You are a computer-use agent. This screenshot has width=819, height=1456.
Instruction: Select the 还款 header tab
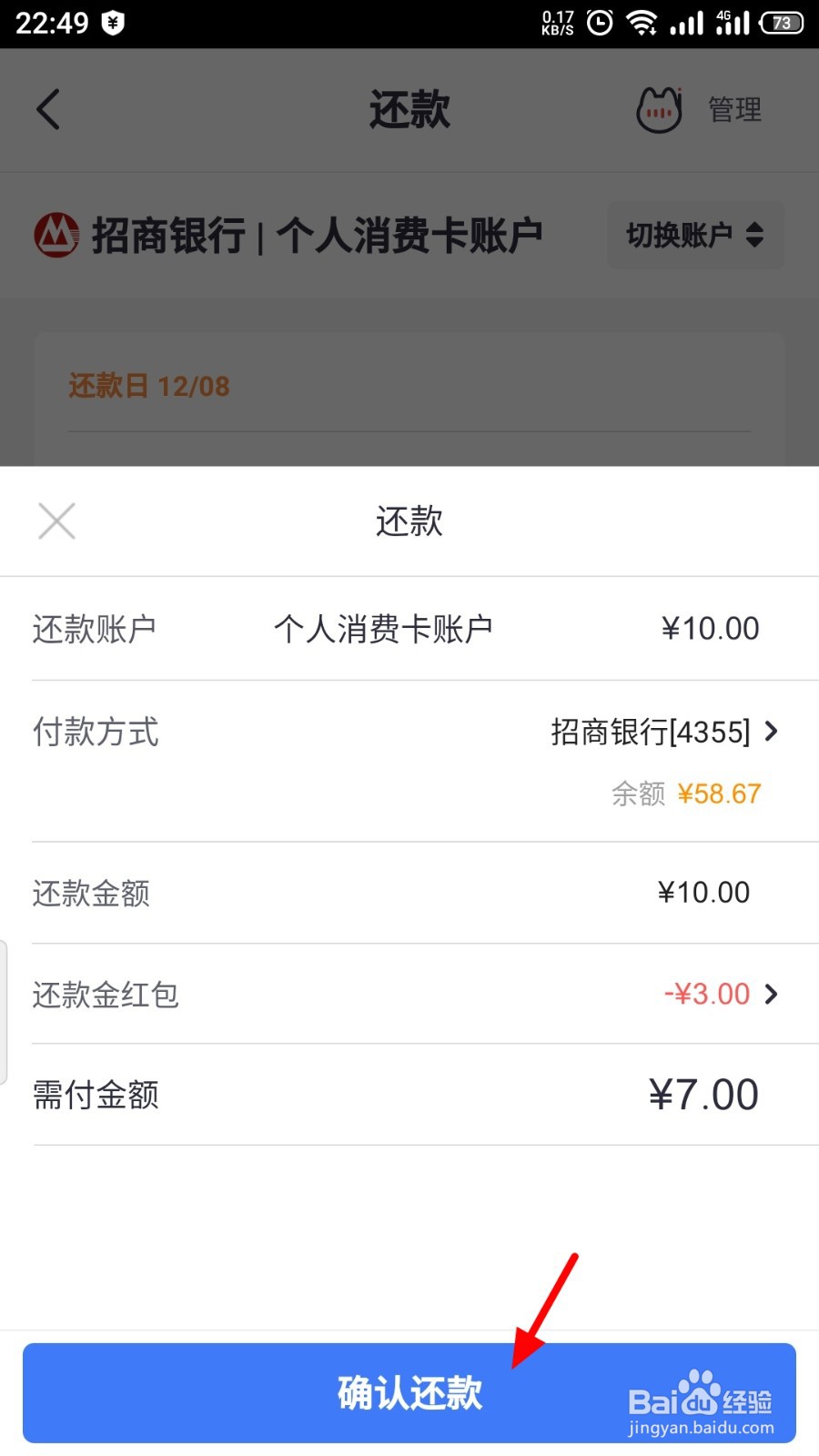[x=408, y=107]
